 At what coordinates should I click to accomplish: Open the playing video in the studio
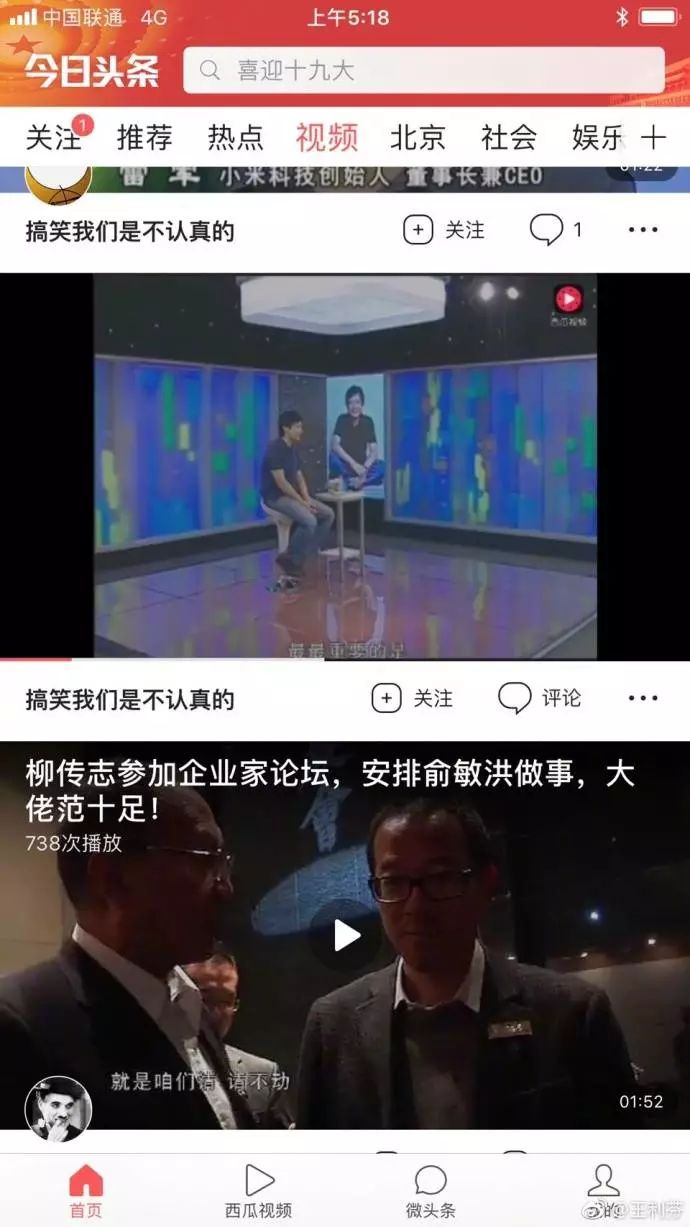pyautogui.click(x=345, y=465)
